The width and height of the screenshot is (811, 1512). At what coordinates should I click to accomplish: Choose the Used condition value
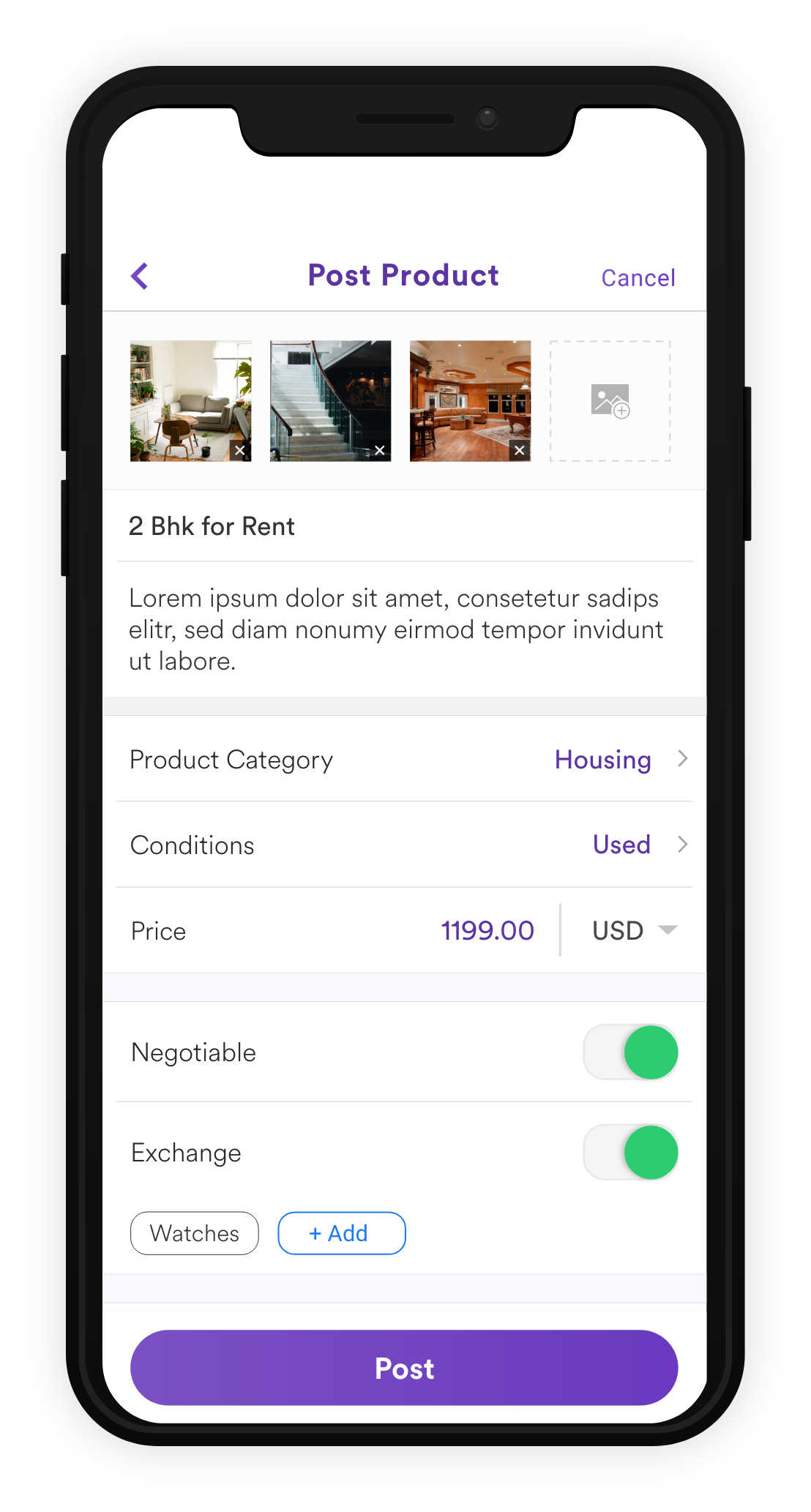621,845
